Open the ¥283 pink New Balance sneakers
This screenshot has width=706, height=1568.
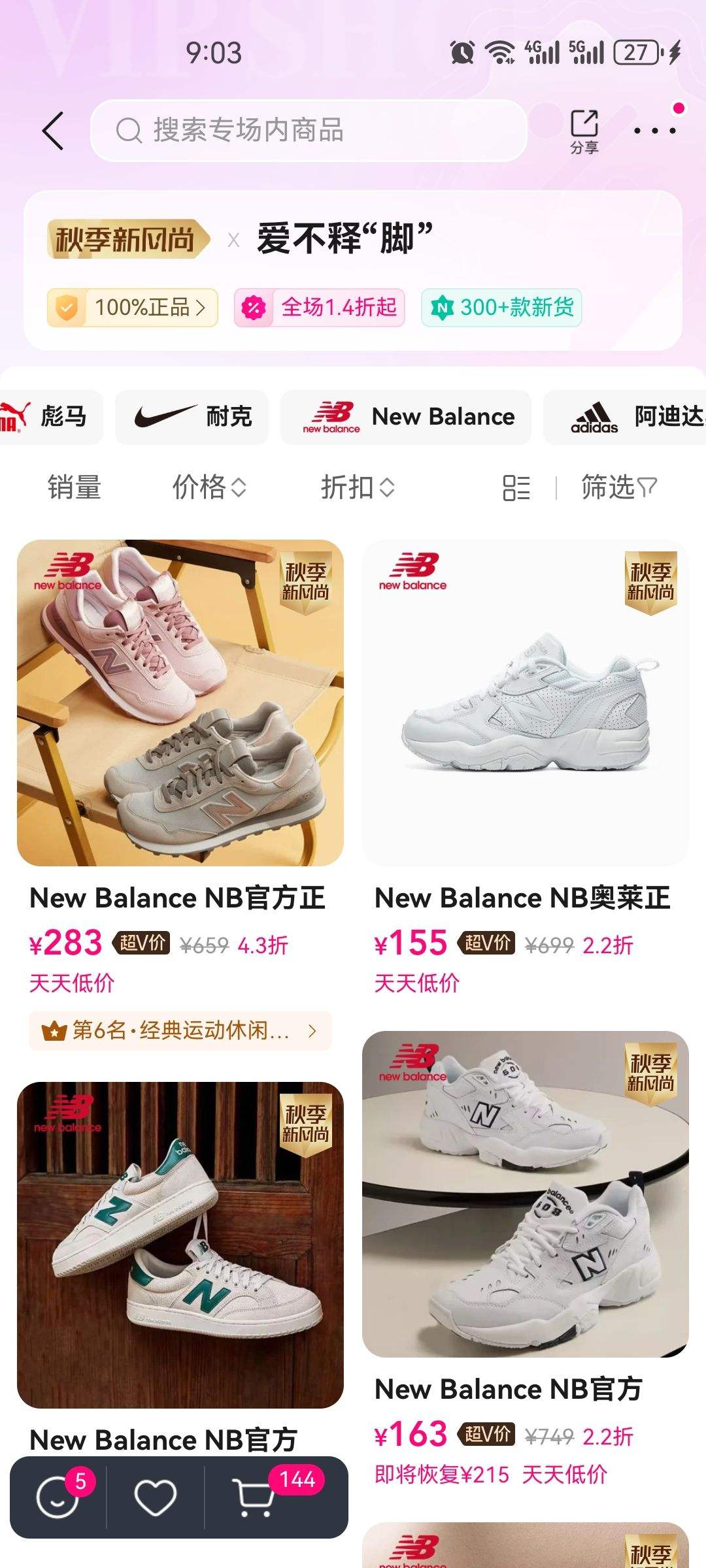pos(180,703)
